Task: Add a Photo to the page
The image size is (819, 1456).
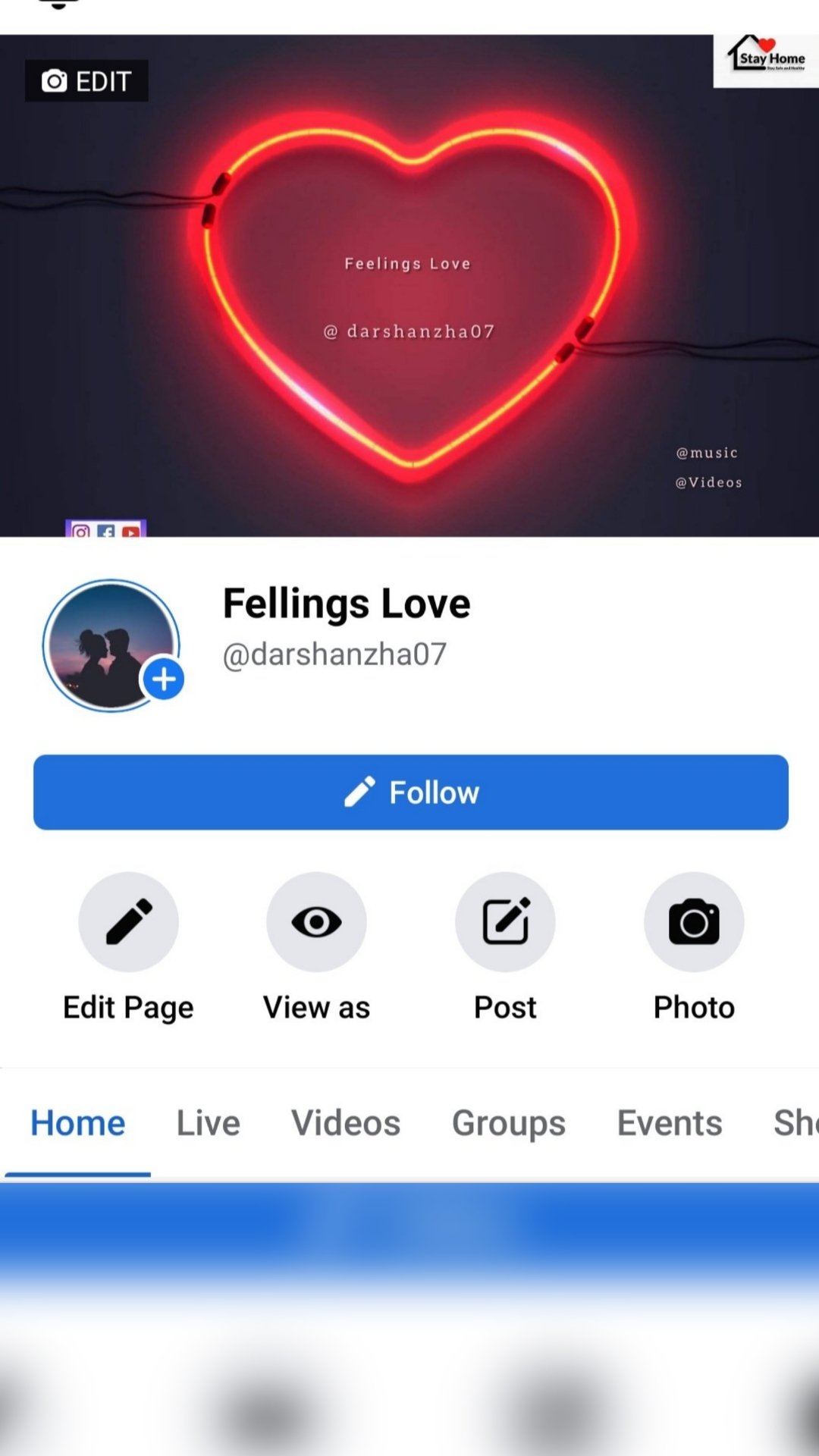Action: click(x=694, y=923)
